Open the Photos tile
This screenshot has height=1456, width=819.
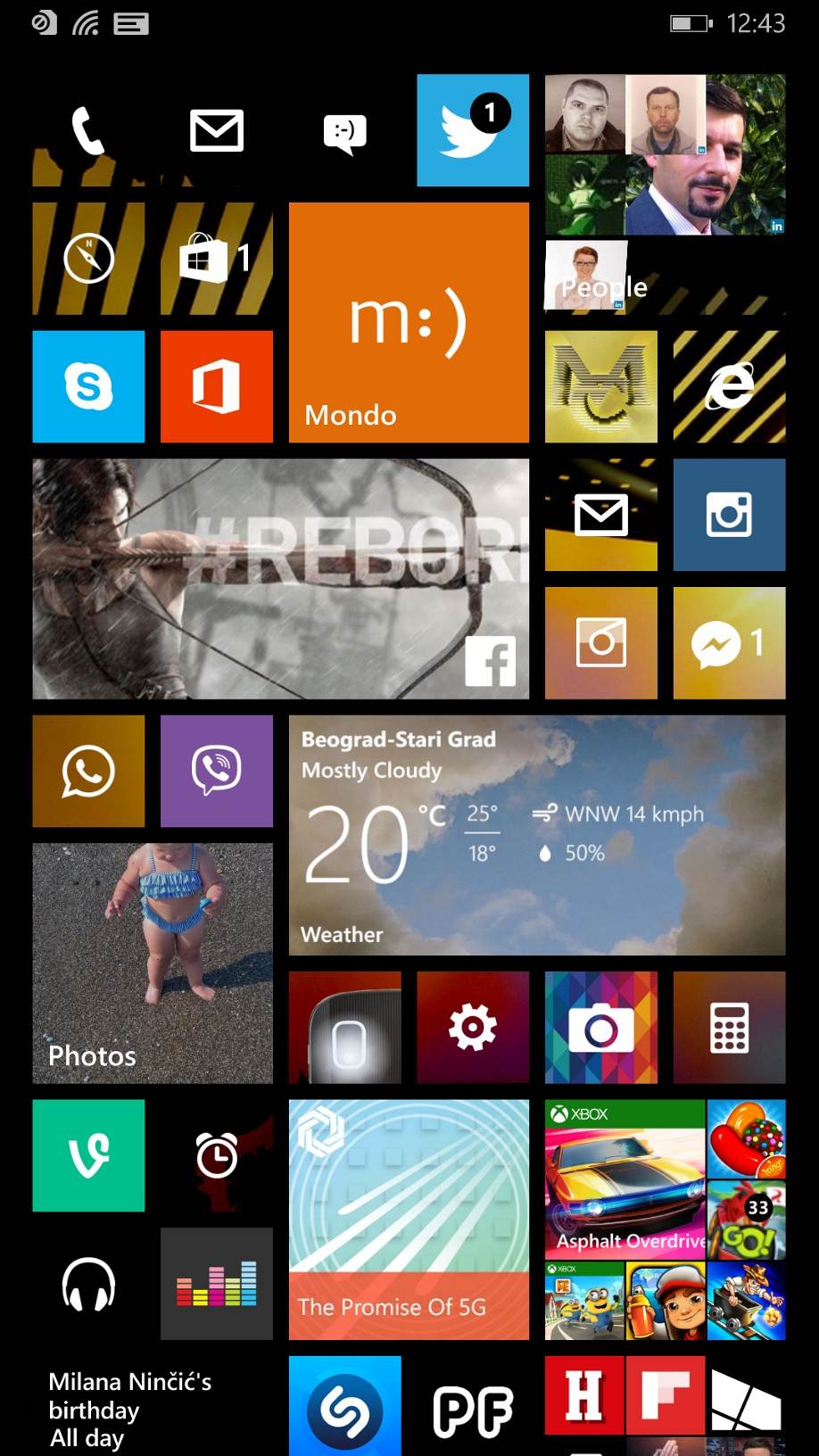point(153,963)
